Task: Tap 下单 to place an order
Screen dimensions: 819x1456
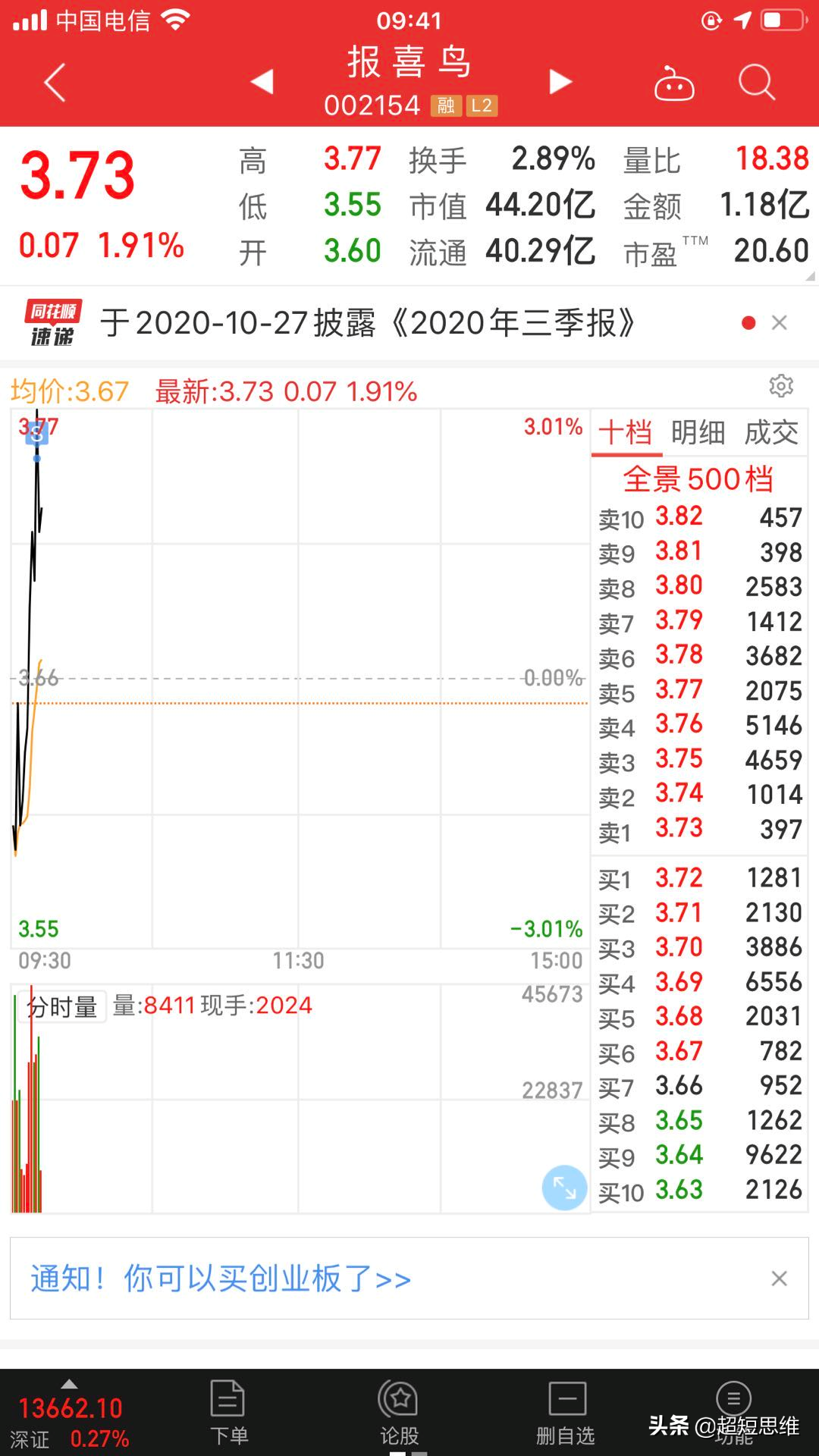Action: (x=228, y=1413)
